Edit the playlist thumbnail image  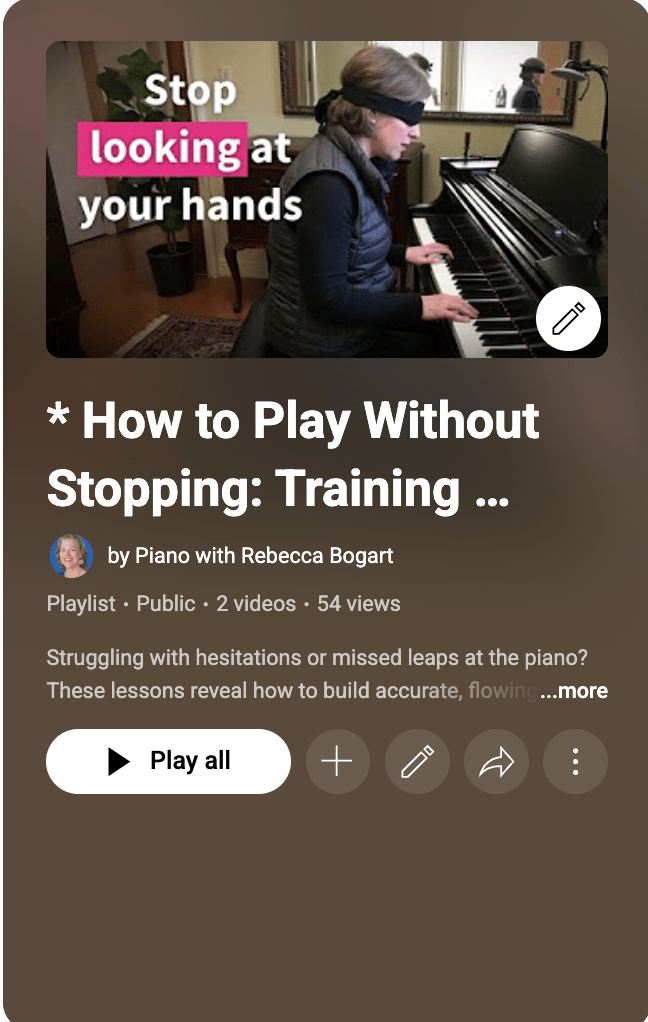pyautogui.click(x=568, y=320)
